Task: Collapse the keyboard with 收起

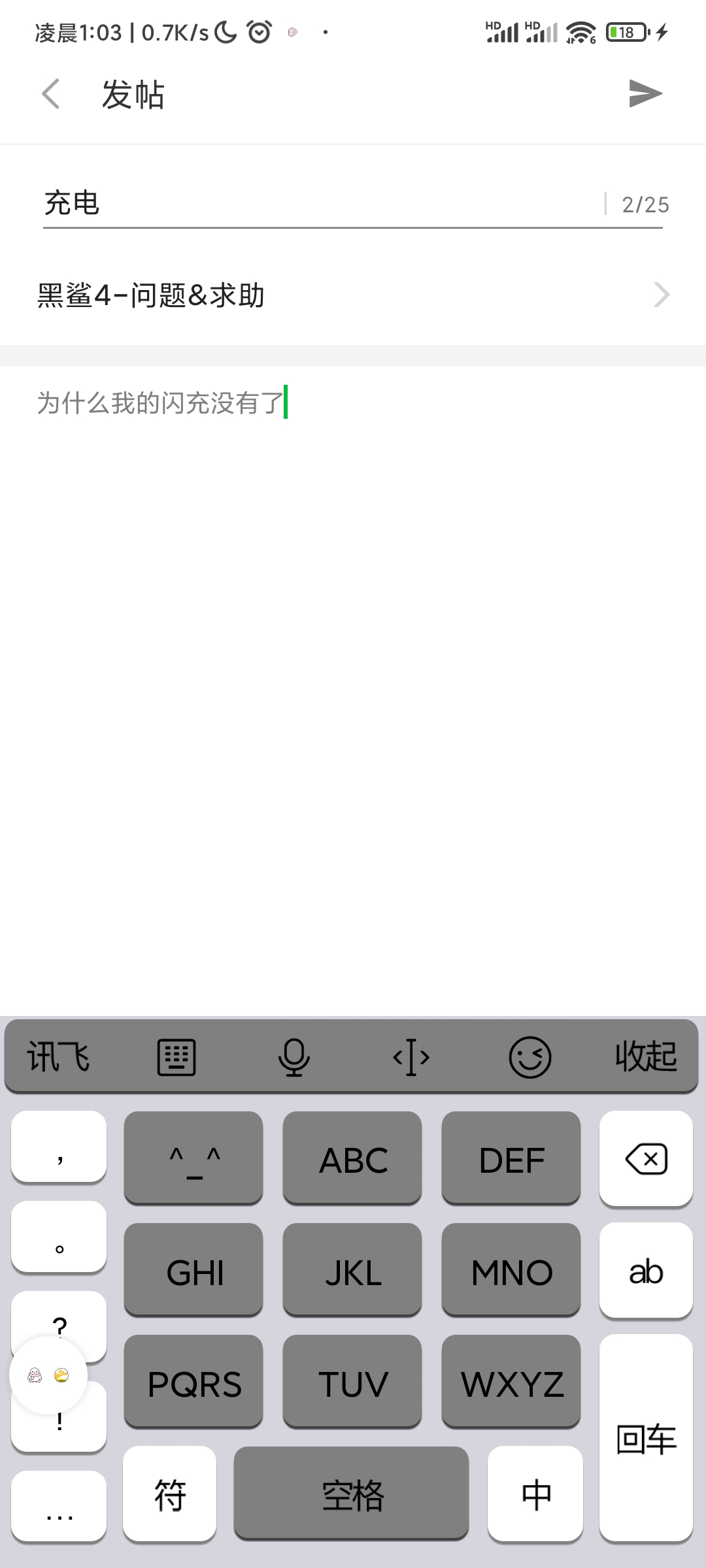Action: [x=646, y=1056]
